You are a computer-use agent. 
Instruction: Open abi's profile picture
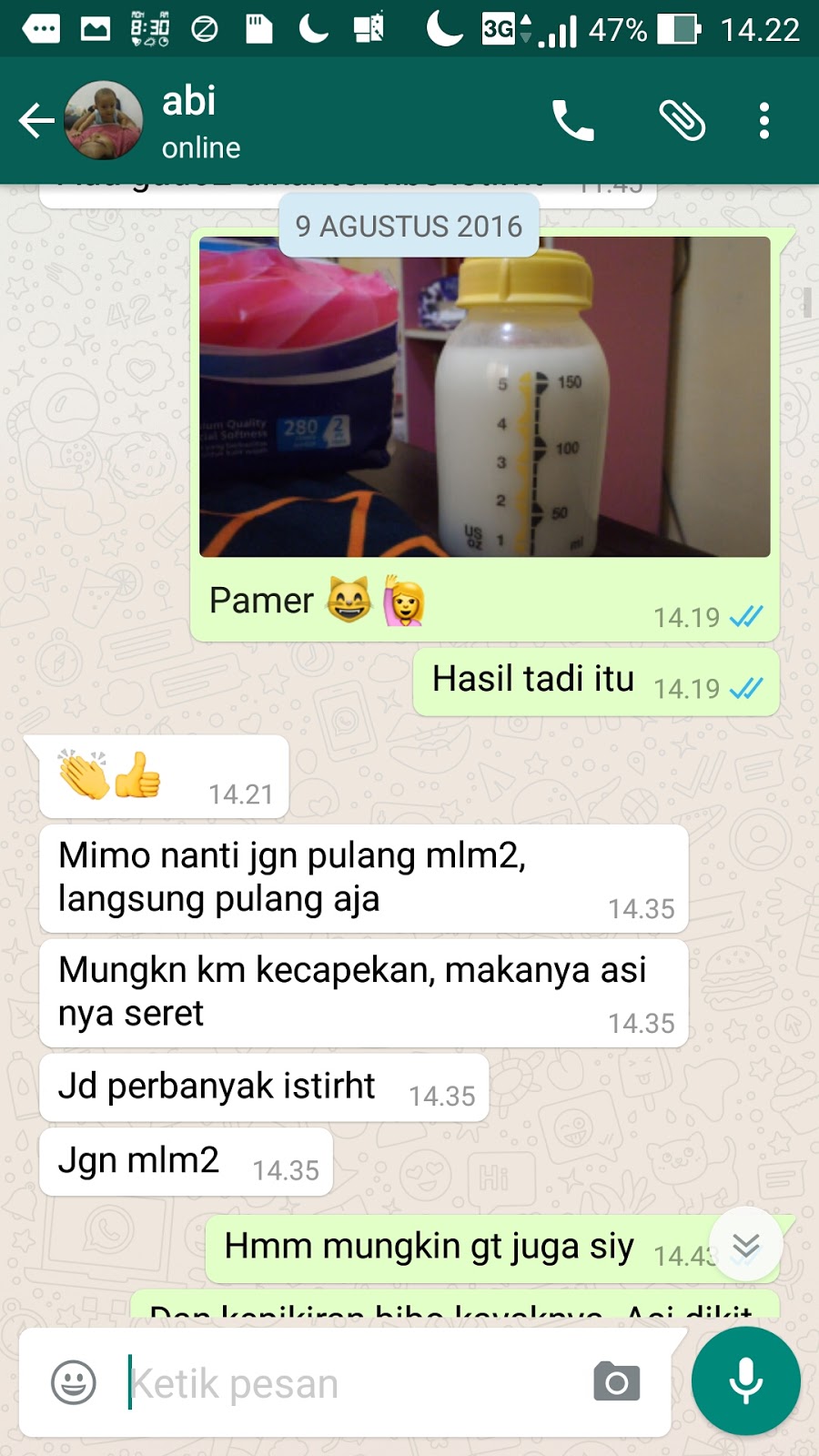[104, 120]
